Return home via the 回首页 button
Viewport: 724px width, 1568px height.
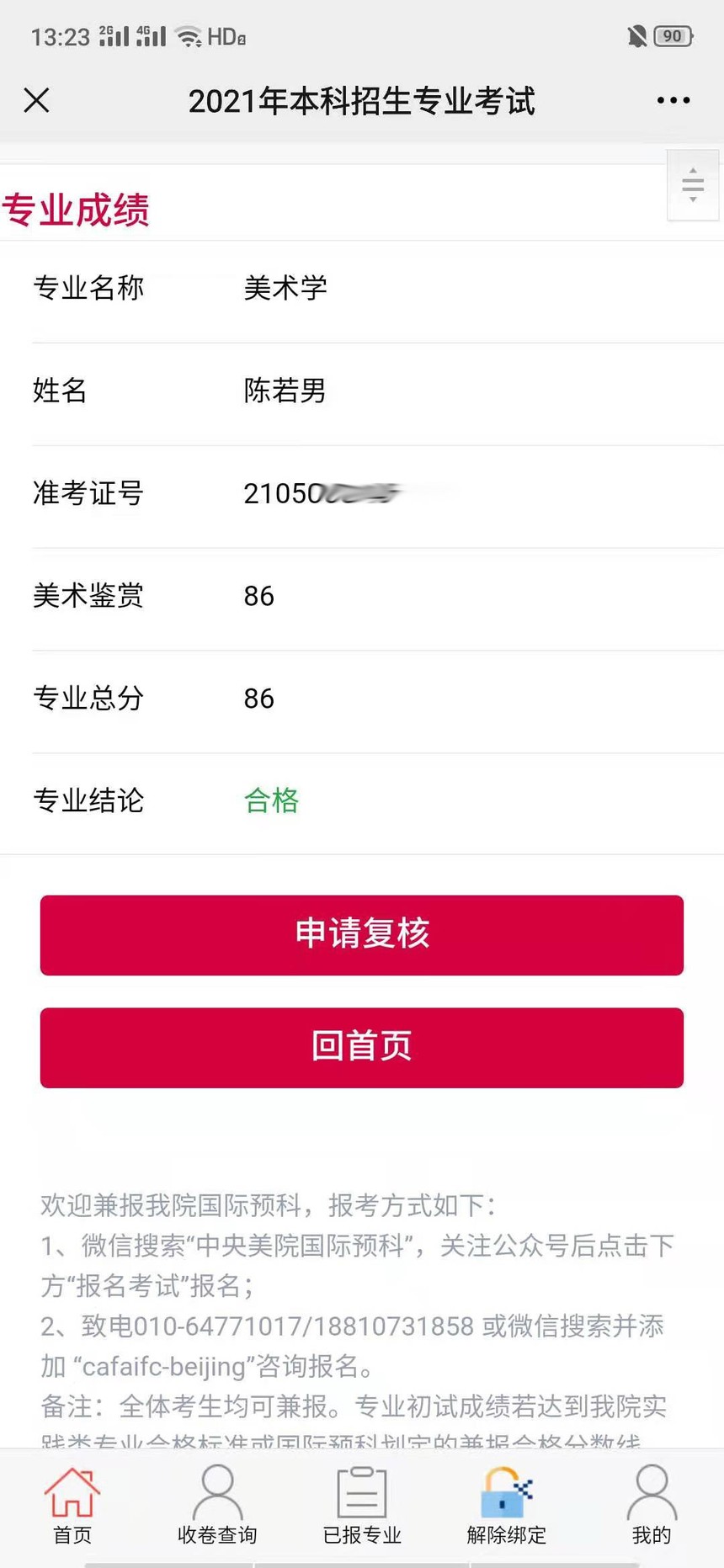361,1048
